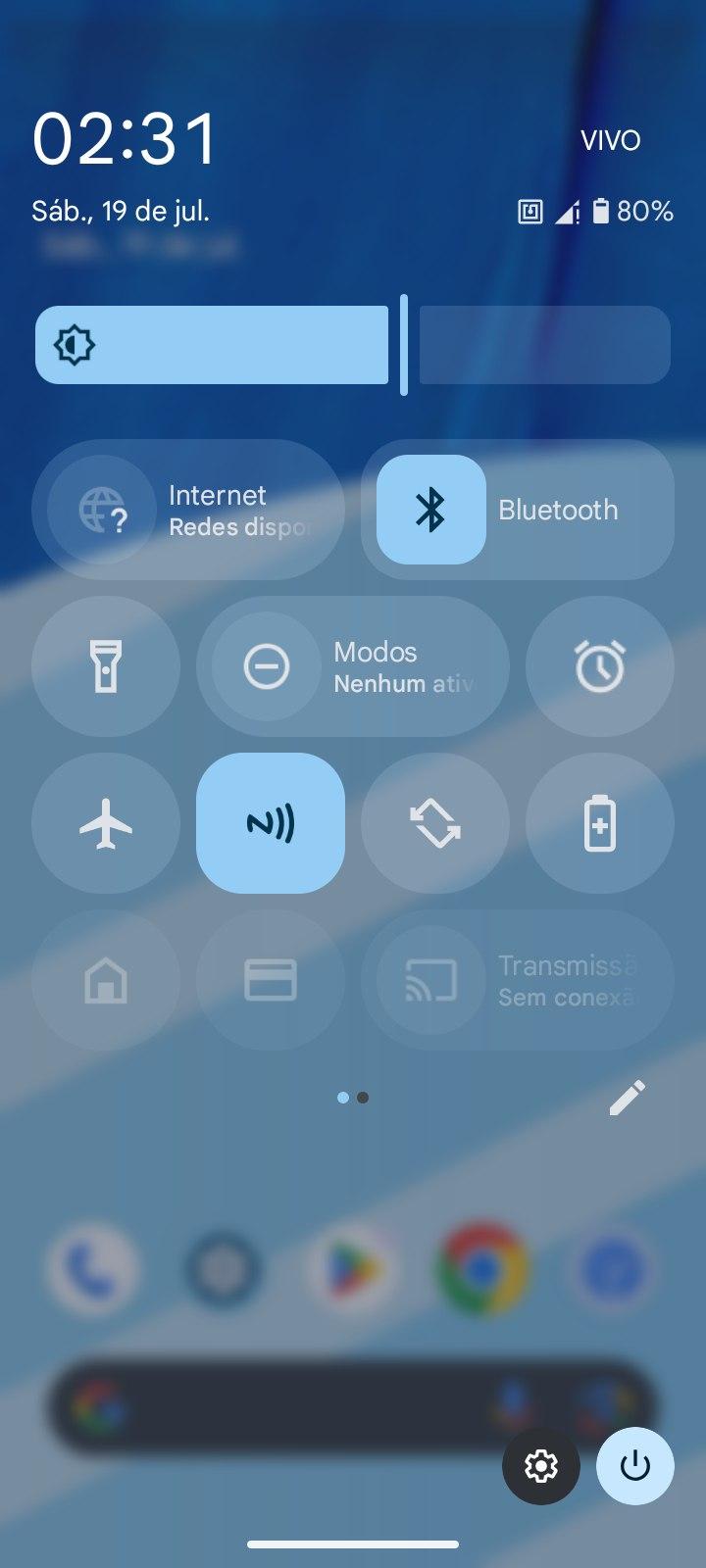This screenshot has width=706, height=1568.
Task: Open system settings gear
Action: [x=541, y=1466]
